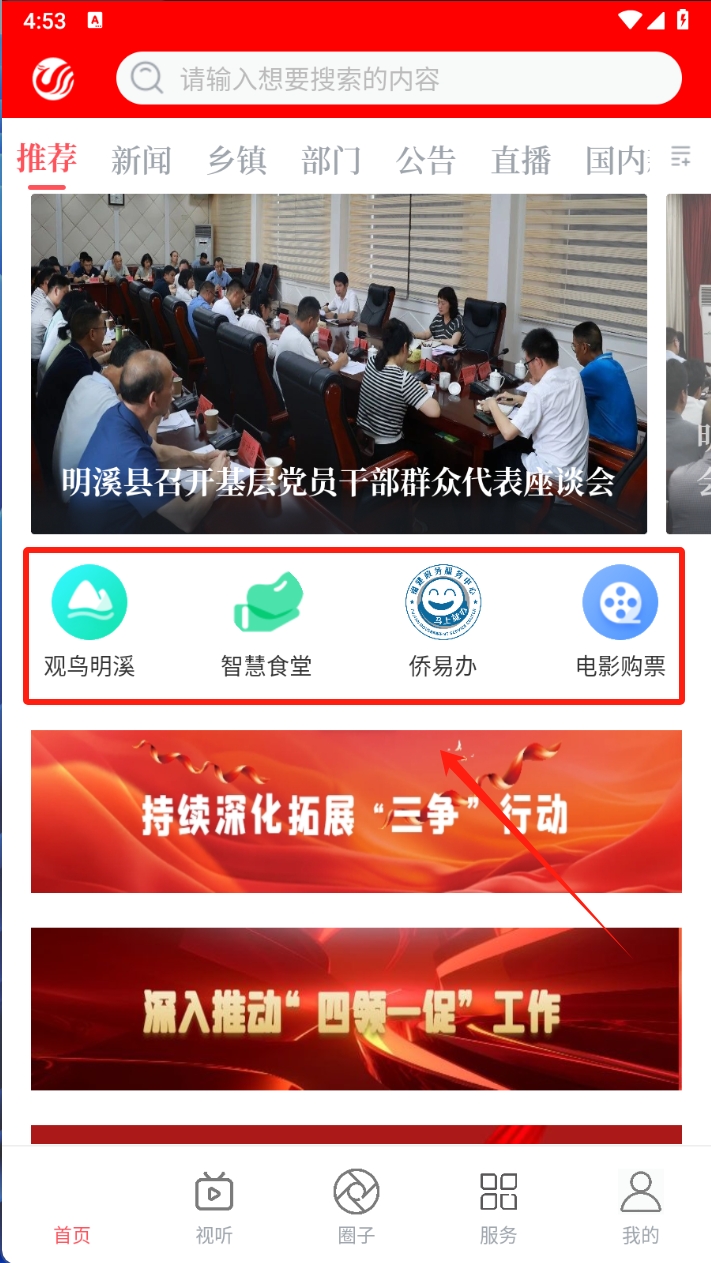Go to the 圈子 bottom tab
This screenshot has width=711, height=1263.
(x=356, y=1207)
